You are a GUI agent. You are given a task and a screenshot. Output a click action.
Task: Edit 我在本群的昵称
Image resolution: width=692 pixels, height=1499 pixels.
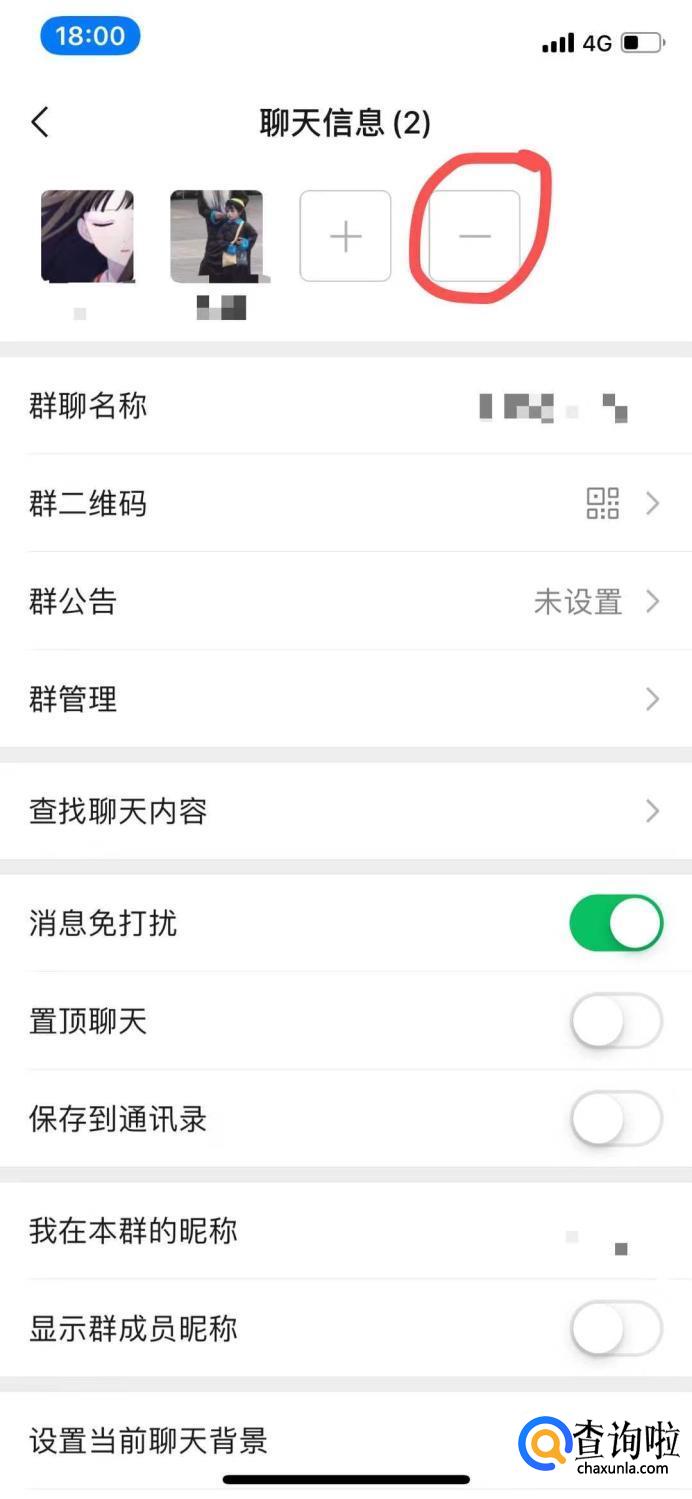pos(346,1230)
